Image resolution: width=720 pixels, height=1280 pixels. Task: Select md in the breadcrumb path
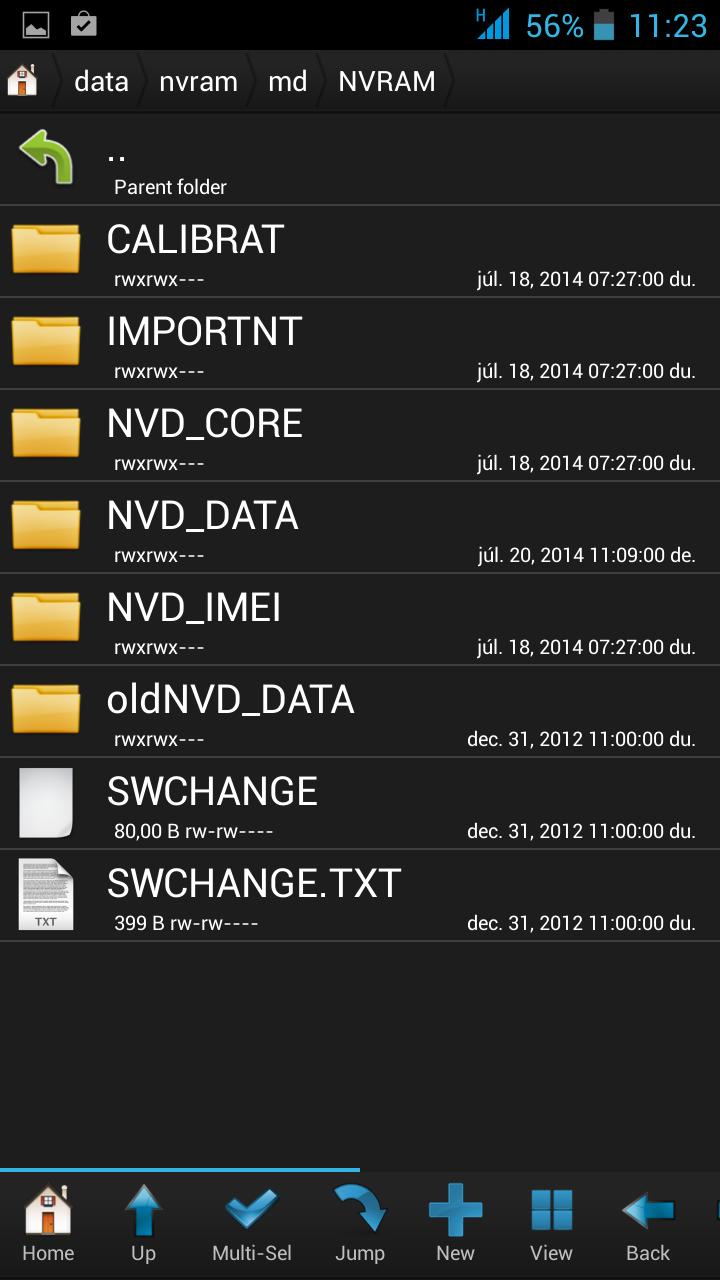click(287, 81)
